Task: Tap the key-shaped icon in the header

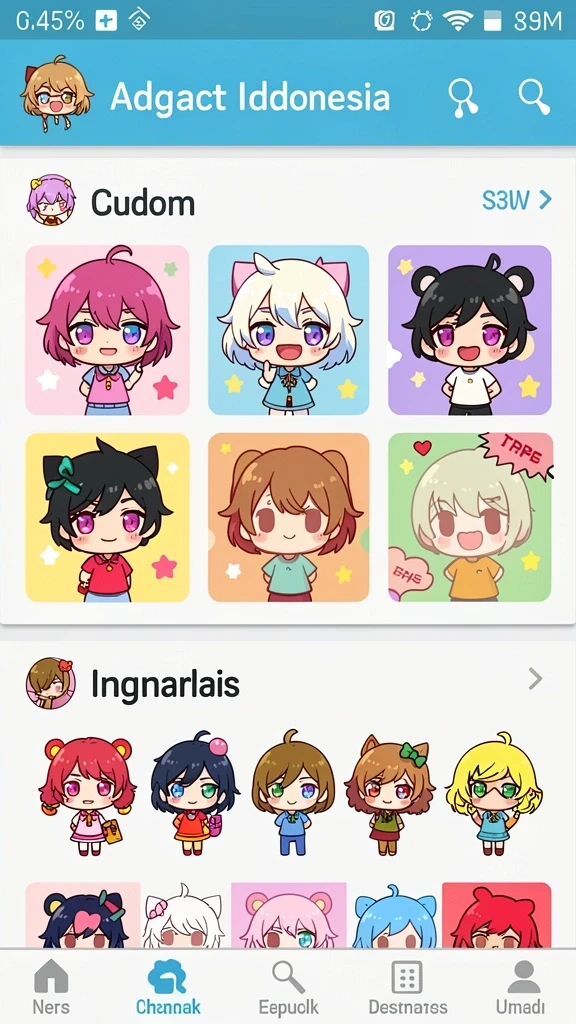Action: point(463,98)
